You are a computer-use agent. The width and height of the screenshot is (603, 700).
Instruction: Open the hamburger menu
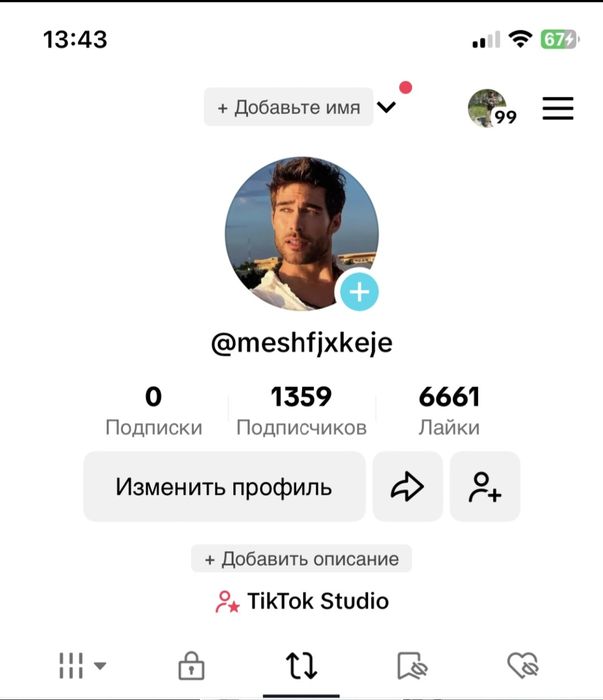click(x=558, y=108)
